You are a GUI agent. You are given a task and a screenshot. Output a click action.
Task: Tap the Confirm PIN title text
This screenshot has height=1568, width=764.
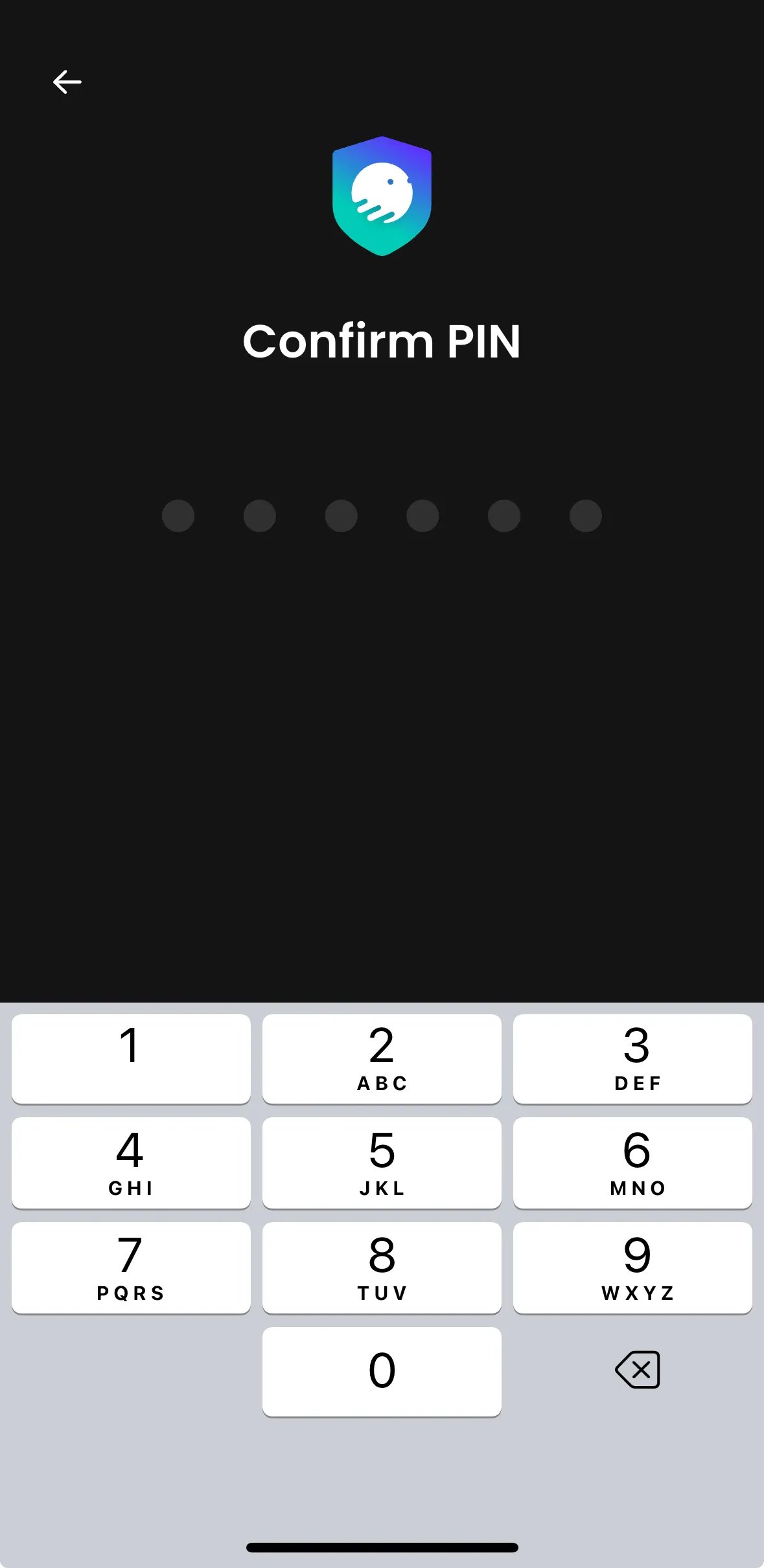coord(382,341)
